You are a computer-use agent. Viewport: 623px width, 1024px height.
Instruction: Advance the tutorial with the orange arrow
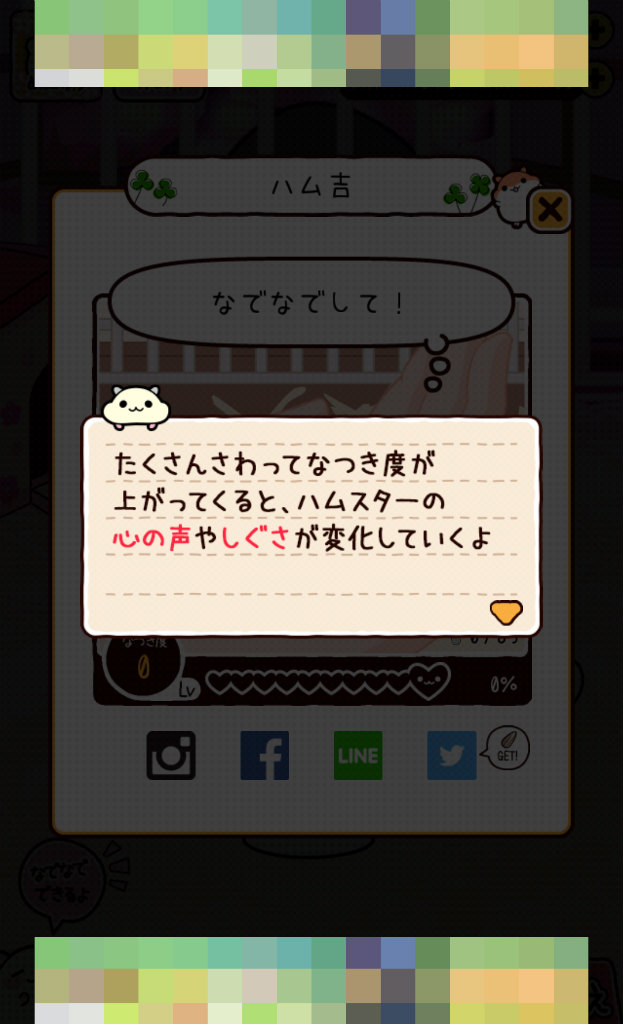pos(506,612)
